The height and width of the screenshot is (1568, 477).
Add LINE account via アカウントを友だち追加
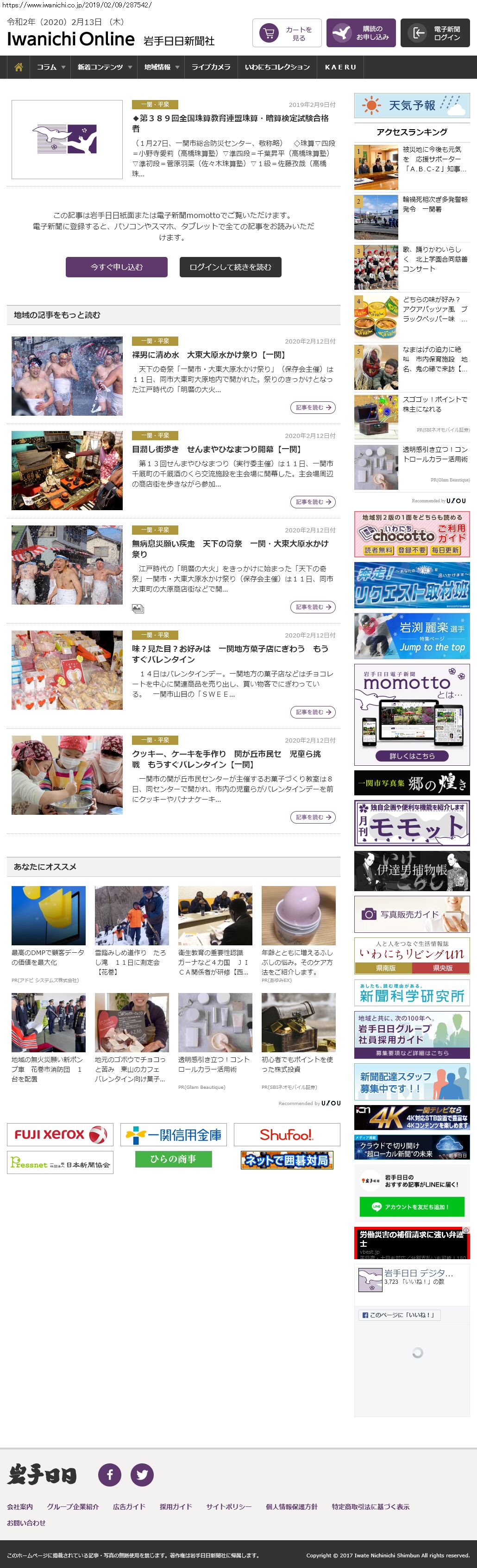click(412, 1206)
